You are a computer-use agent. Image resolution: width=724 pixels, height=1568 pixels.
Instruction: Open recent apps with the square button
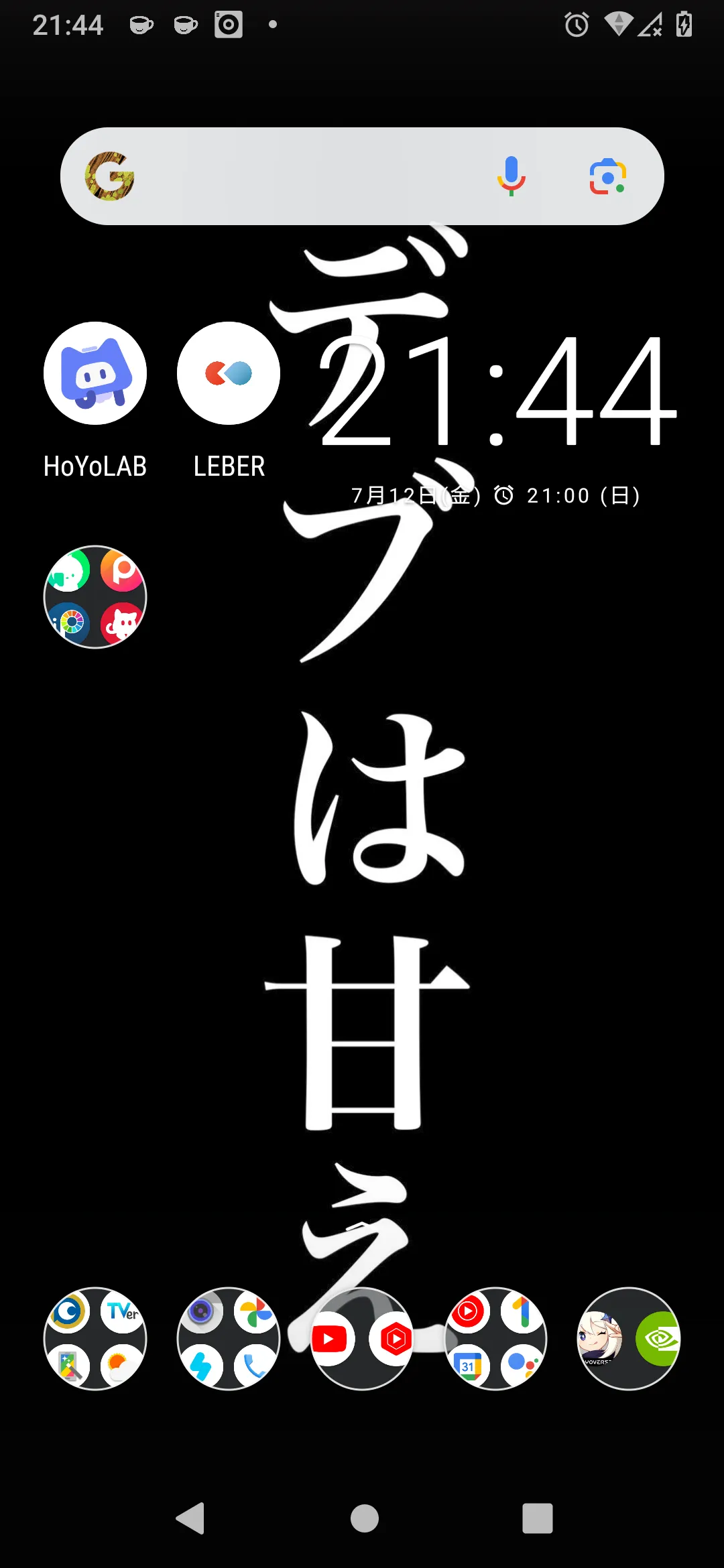538,1518
